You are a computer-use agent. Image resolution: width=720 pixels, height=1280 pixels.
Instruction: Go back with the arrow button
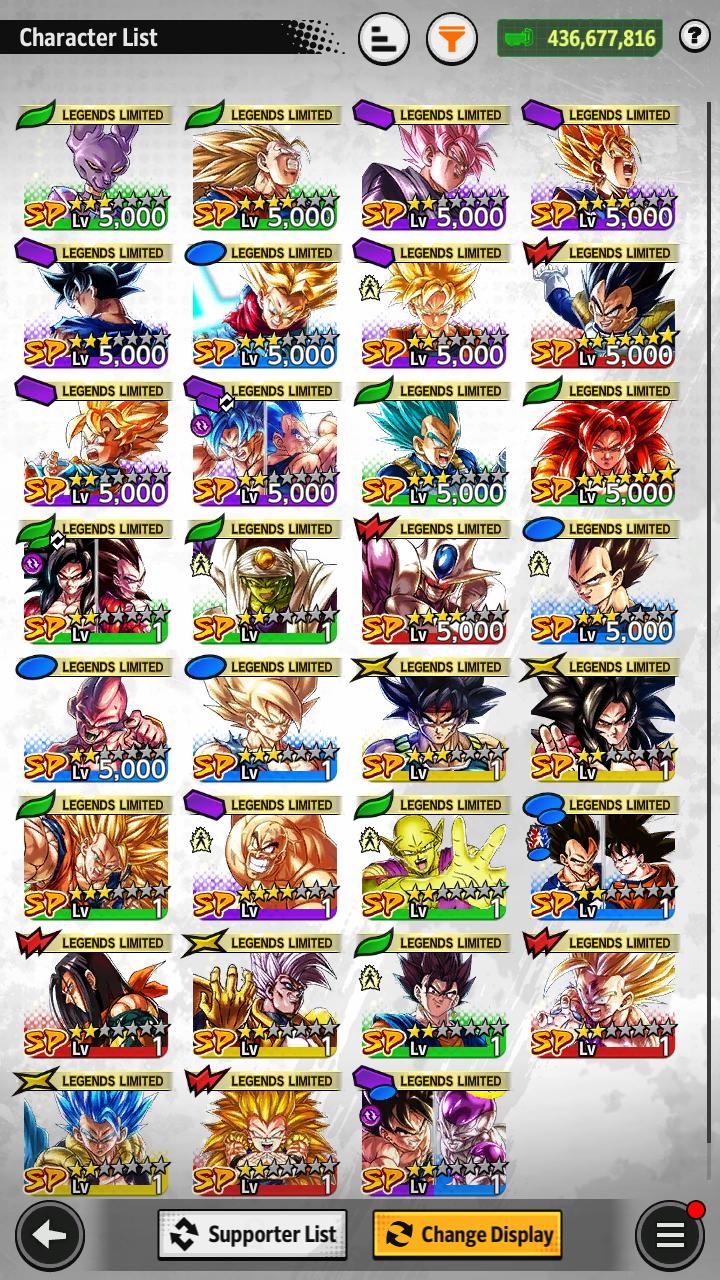tap(50, 1235)
